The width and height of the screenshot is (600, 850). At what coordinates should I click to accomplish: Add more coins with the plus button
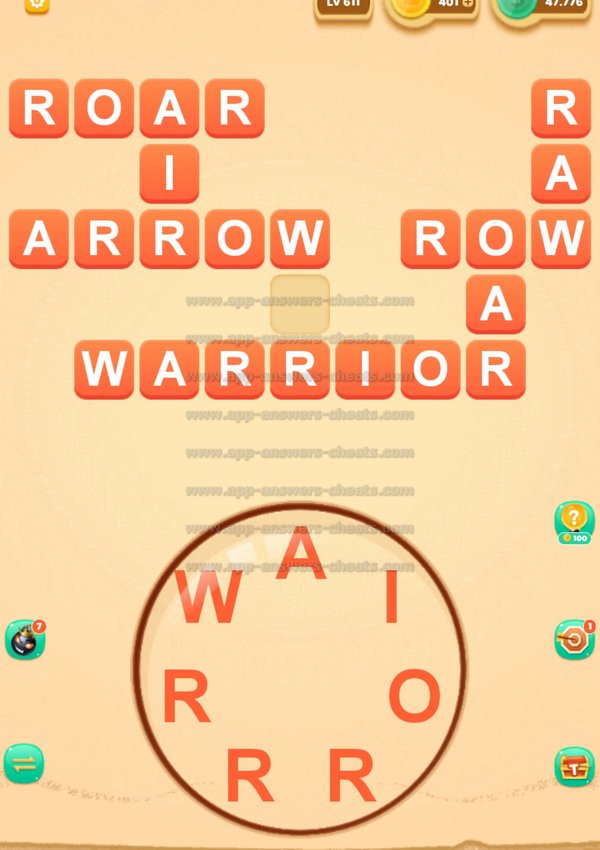tap(468, 4)
